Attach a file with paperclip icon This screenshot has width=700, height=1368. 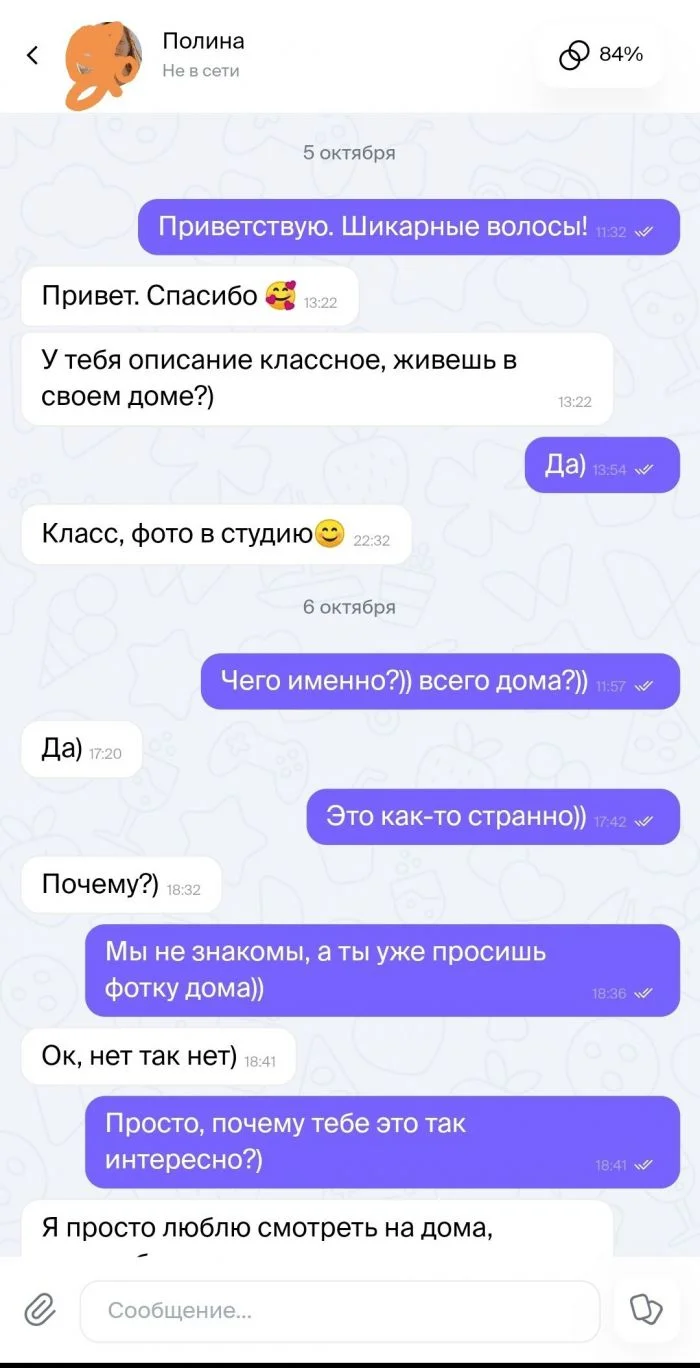[x=39, y=1309]
